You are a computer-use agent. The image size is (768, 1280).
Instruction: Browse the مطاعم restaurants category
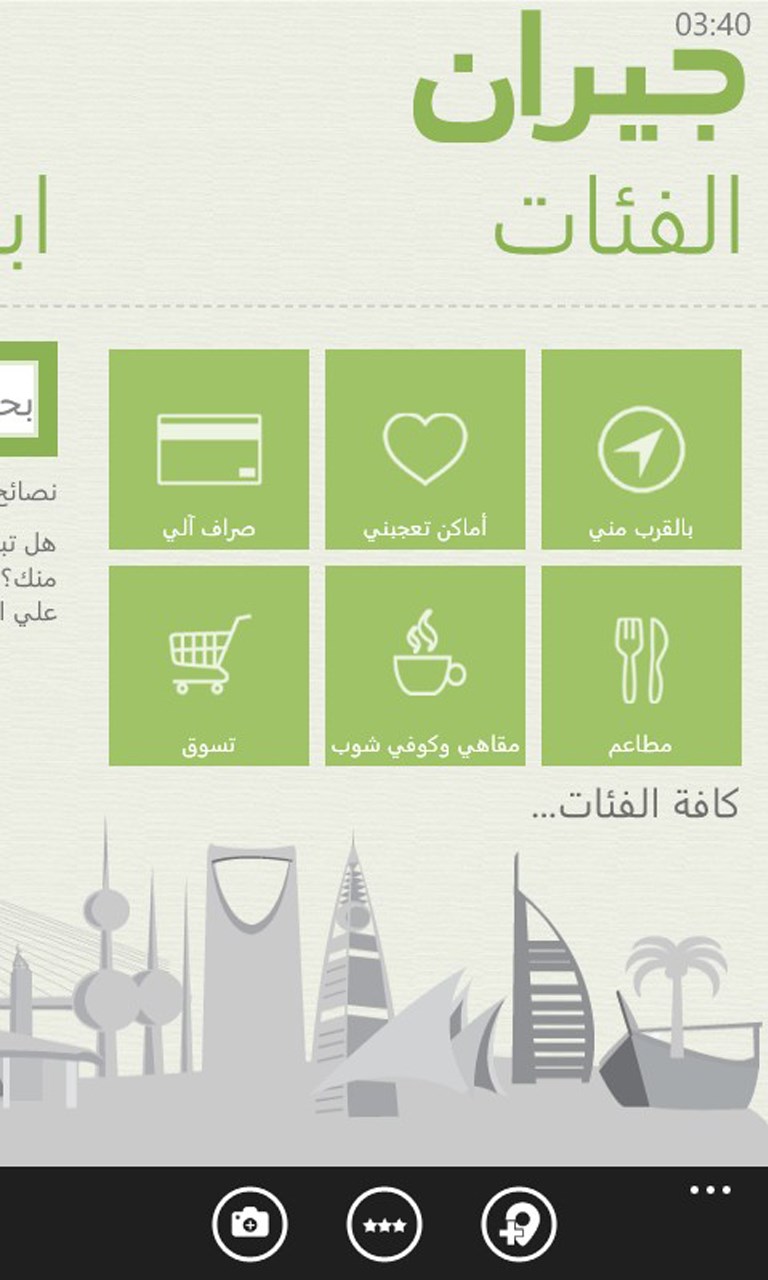(641, 665)
